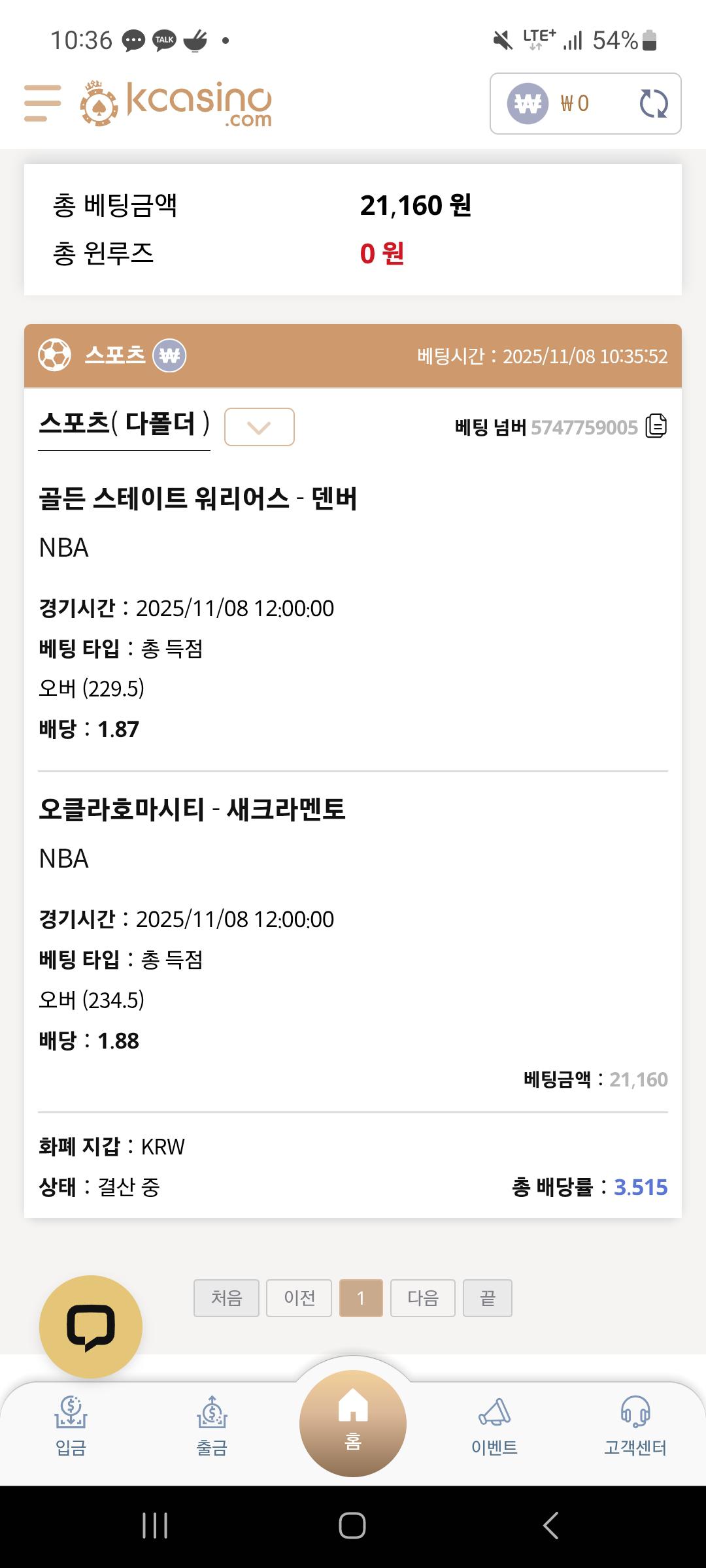706x1568 pixels.
Task: Jump to the 끝 (last) page
Action: [x=487, y=1298]
